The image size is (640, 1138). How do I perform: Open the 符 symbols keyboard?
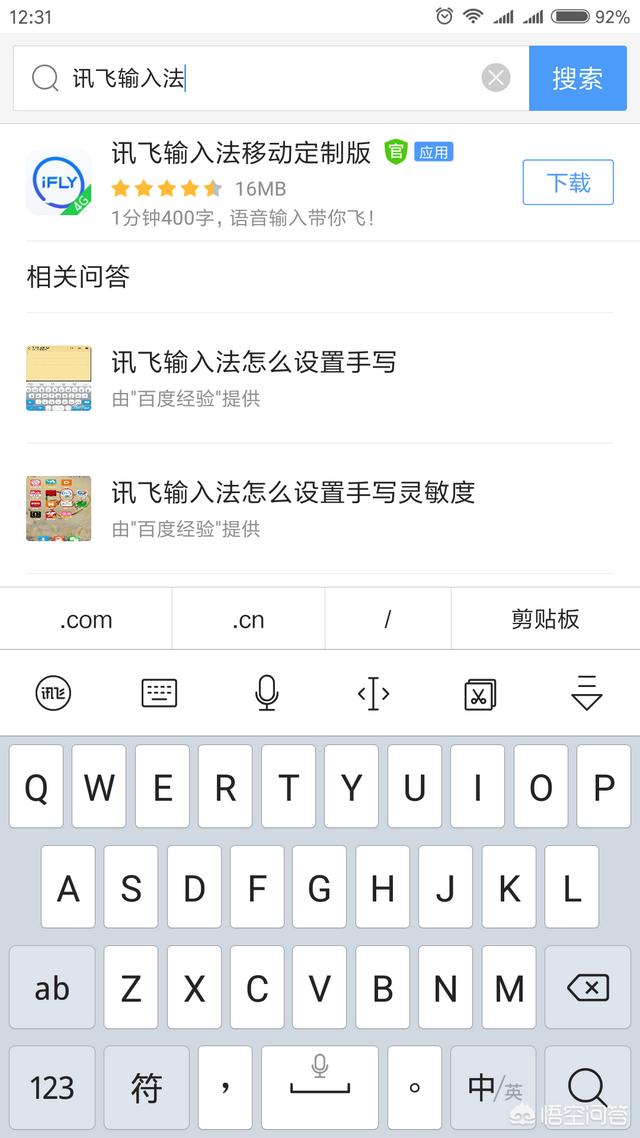coord(146,1087)
